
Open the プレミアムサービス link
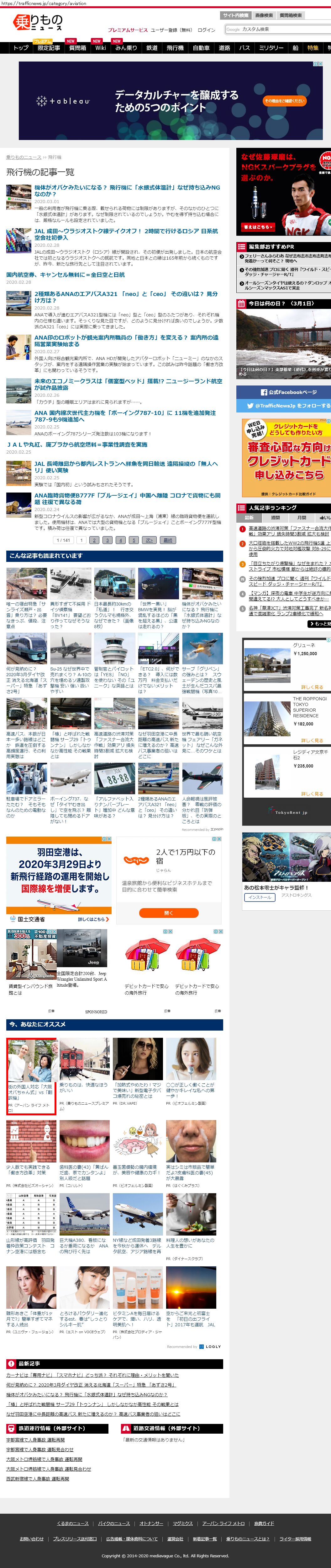click(128, 30)
